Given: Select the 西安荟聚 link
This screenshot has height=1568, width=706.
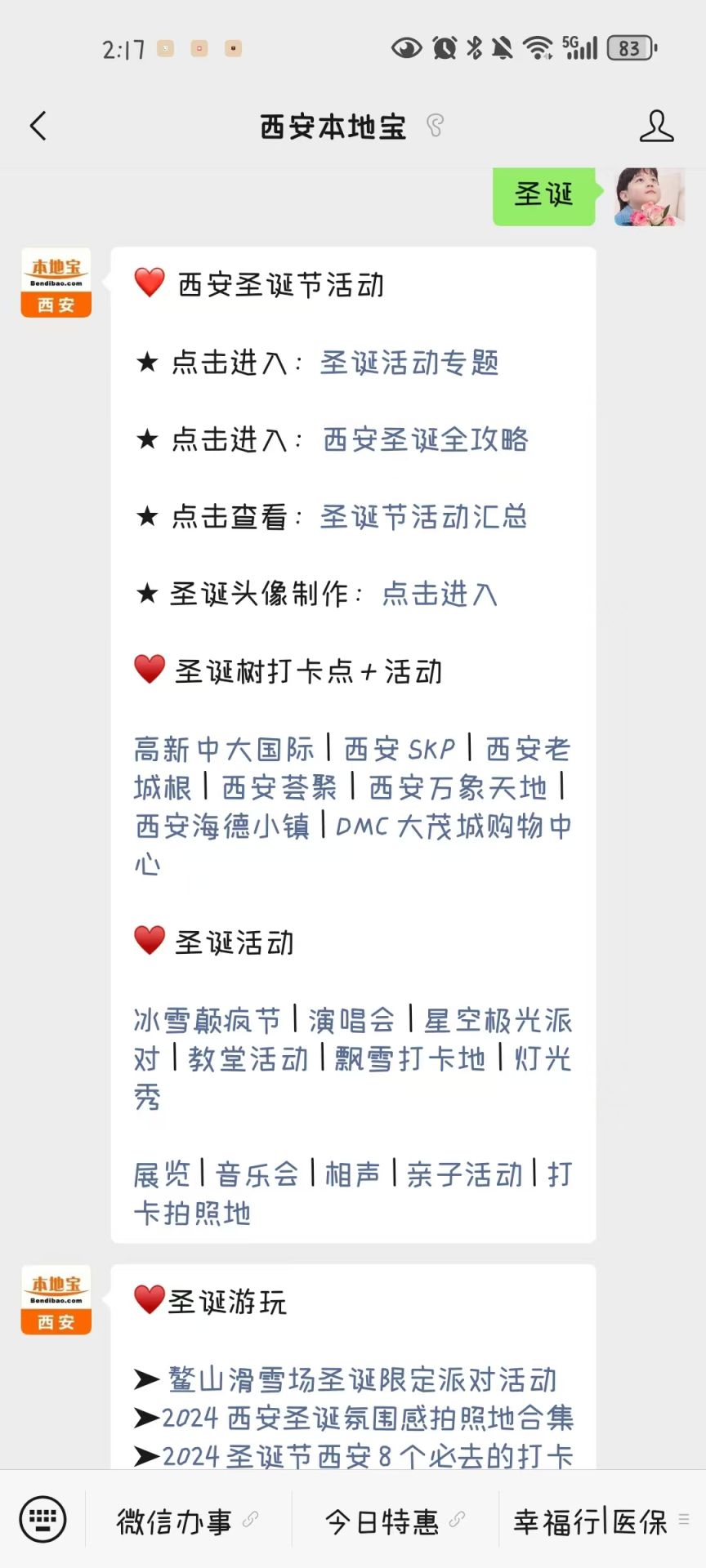Looking at the screenshot, I should (x=279, y=787).
